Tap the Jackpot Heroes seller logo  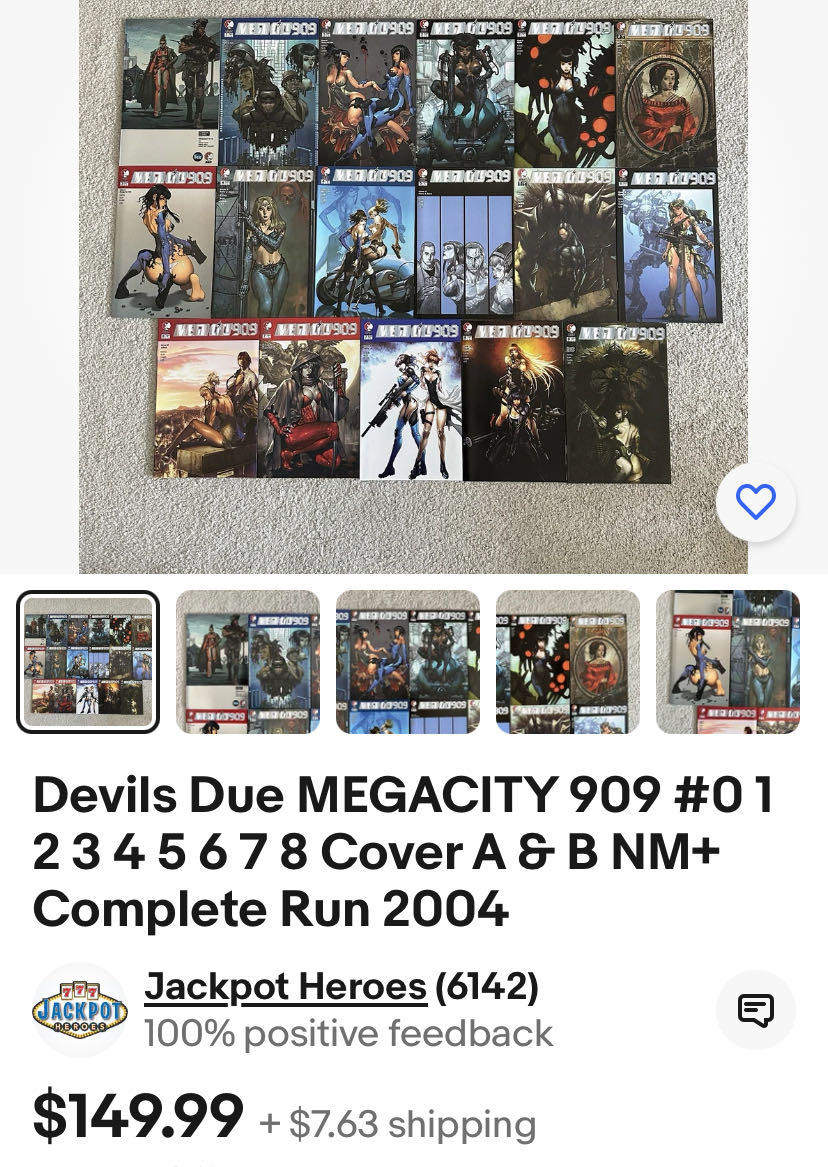[80, 1010]
